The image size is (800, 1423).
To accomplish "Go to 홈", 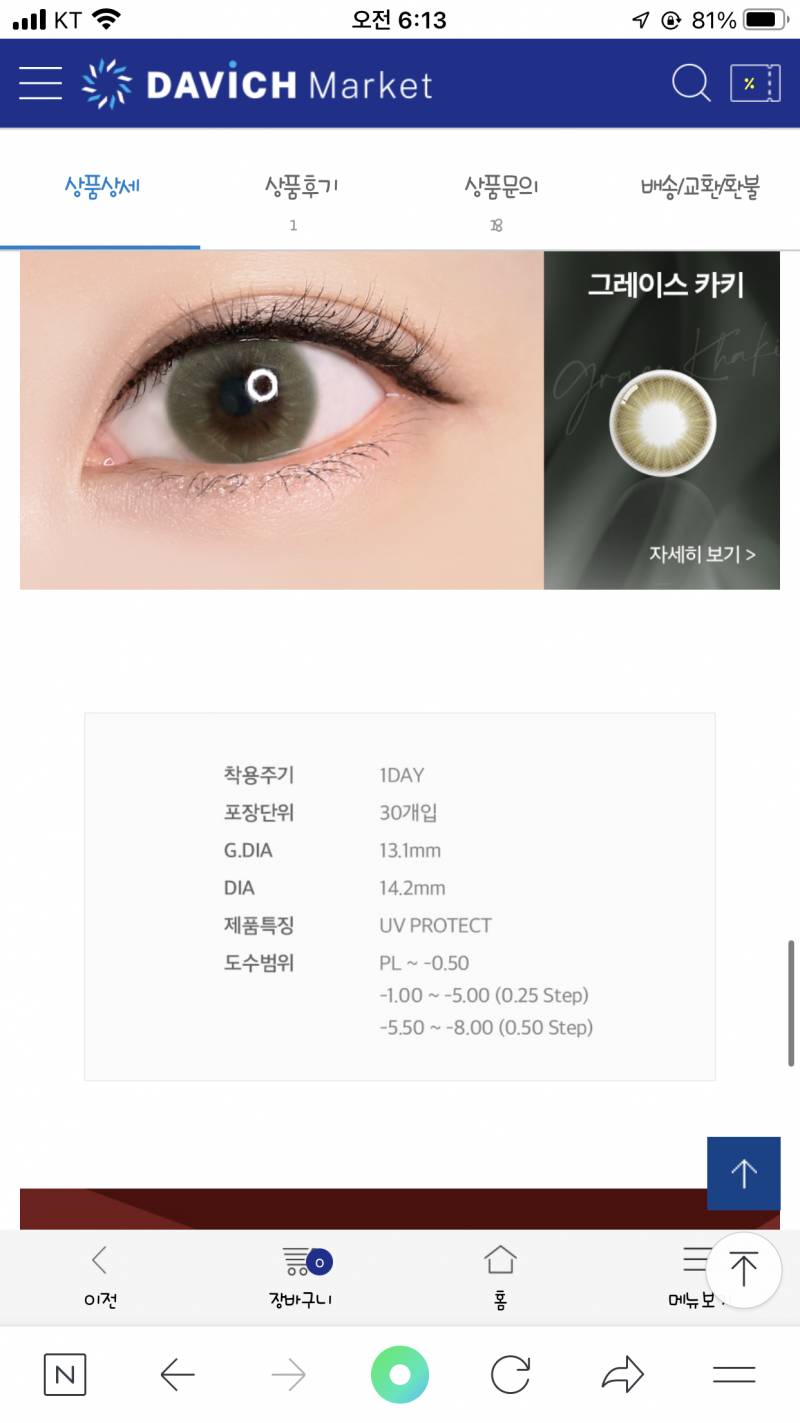I will coord(500,1276).
